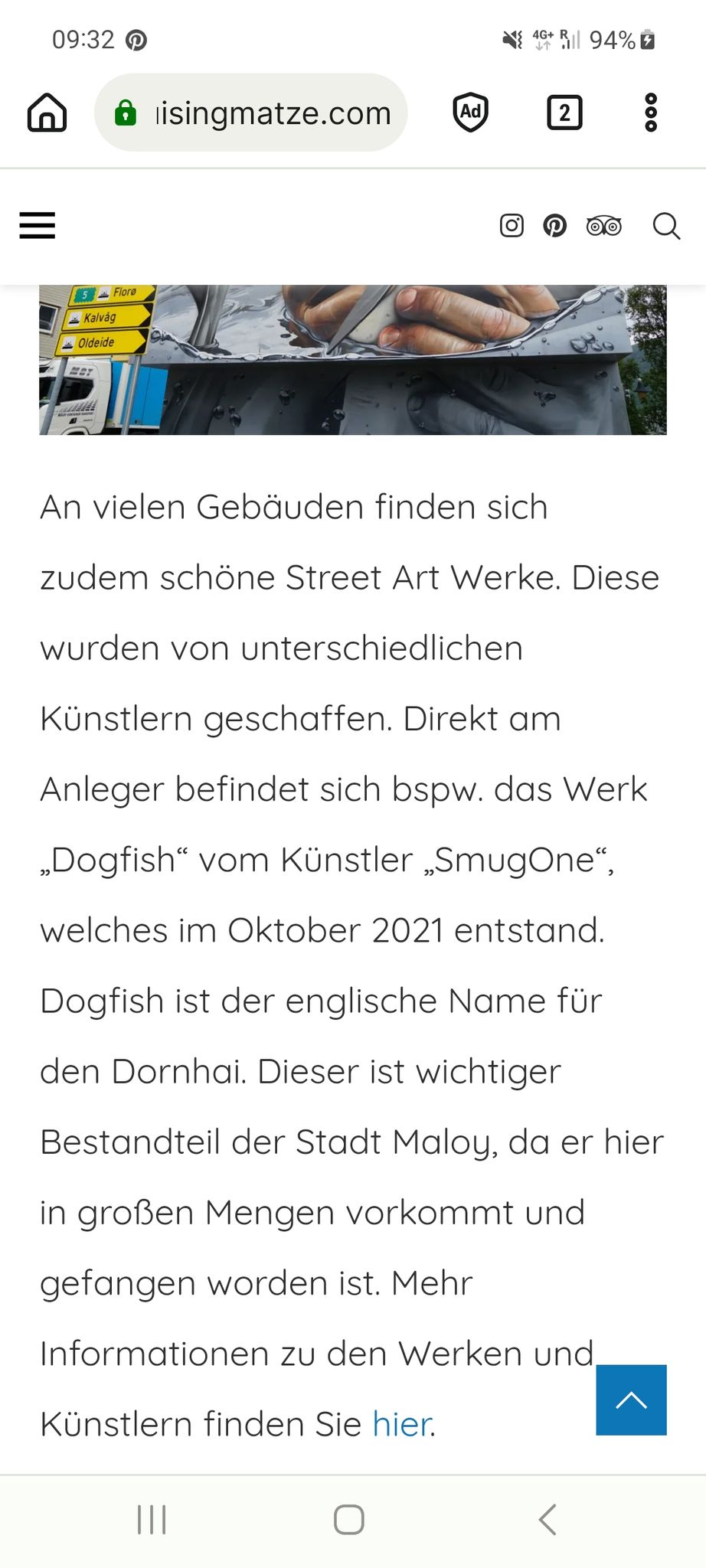
Task: Open the ad blocker shield
Action: click(470, 113)
